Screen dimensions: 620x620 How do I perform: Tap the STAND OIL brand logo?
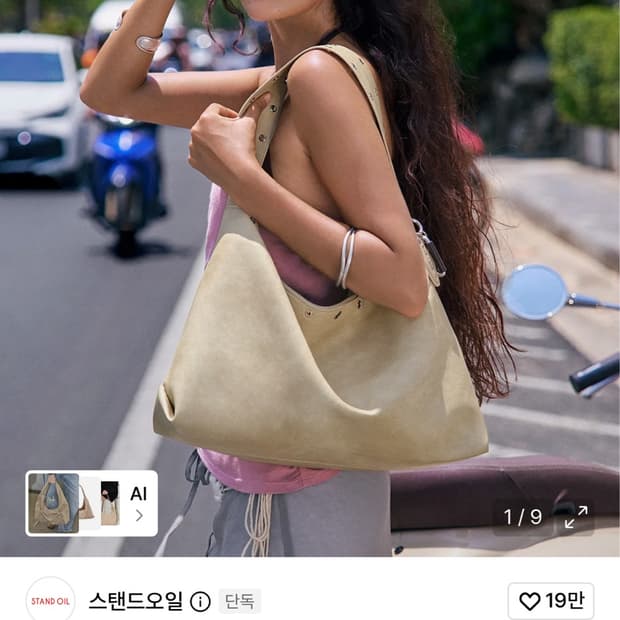point(50,600)
